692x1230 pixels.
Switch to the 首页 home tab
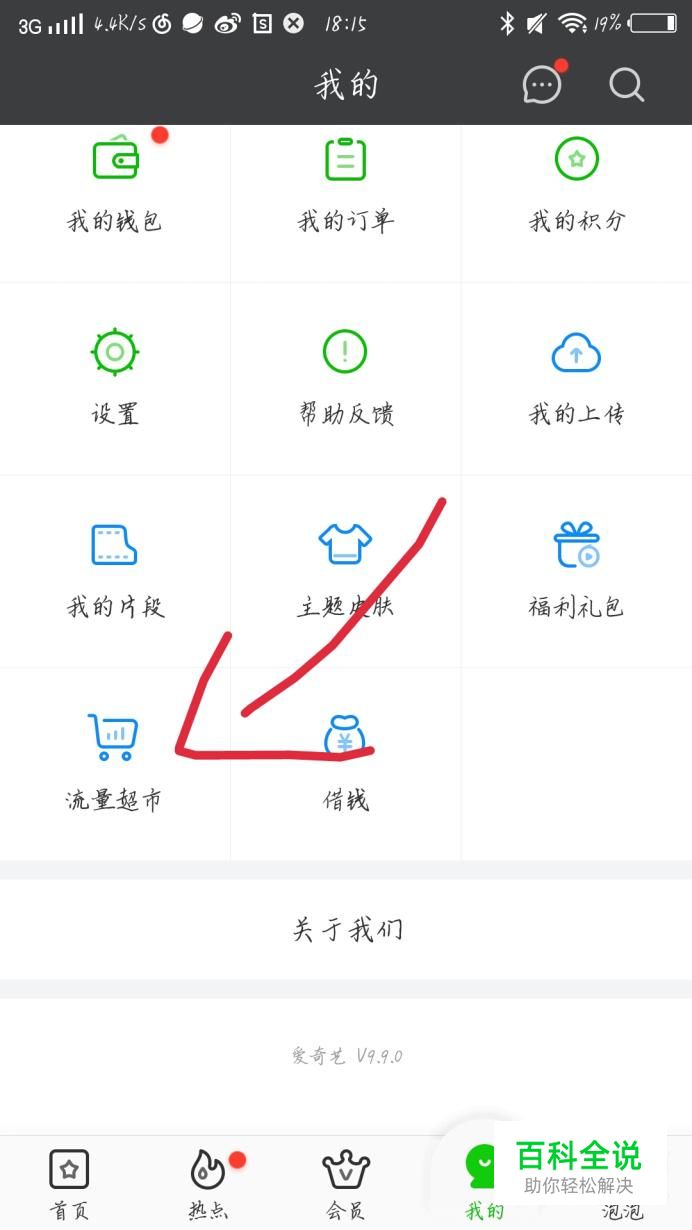69,1184
